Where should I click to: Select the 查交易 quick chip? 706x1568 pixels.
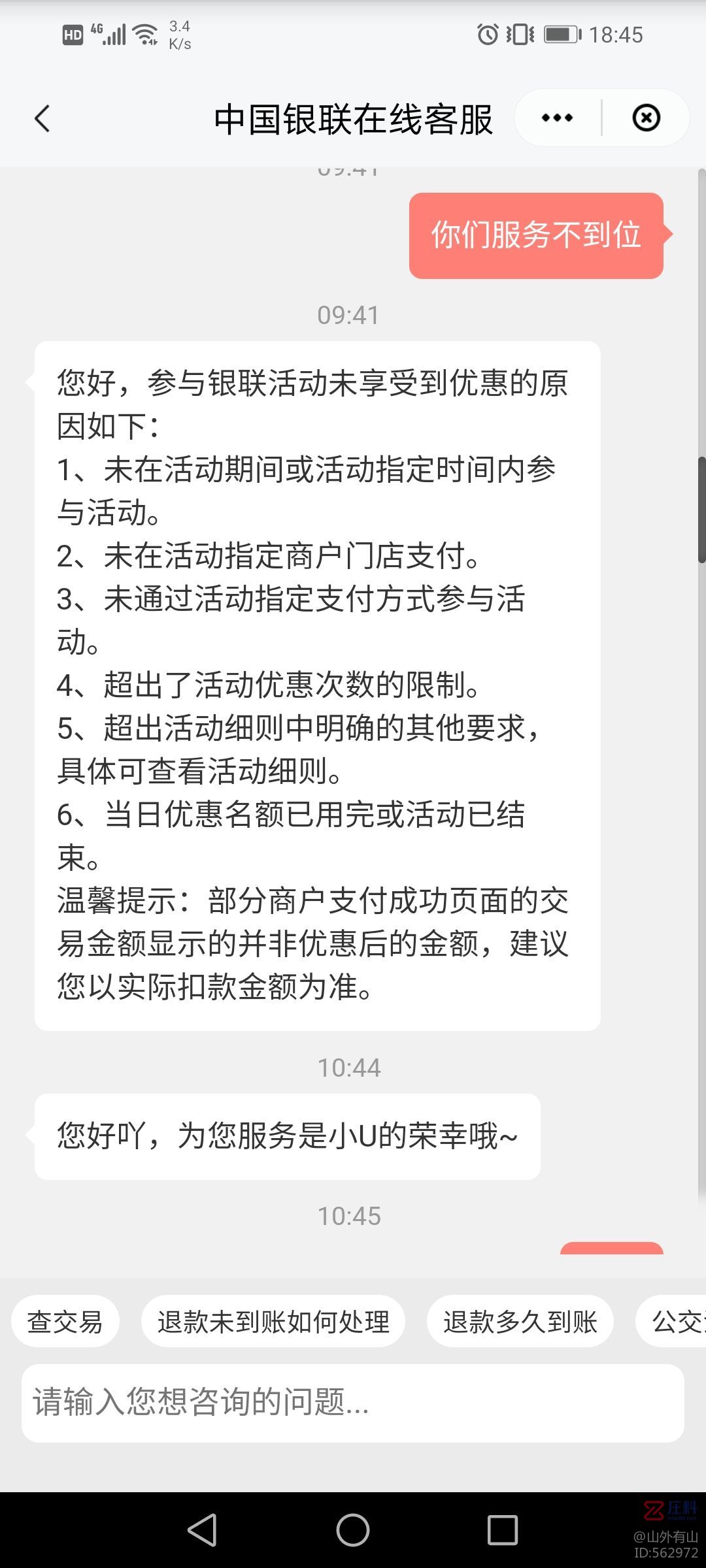(65, 1322)
